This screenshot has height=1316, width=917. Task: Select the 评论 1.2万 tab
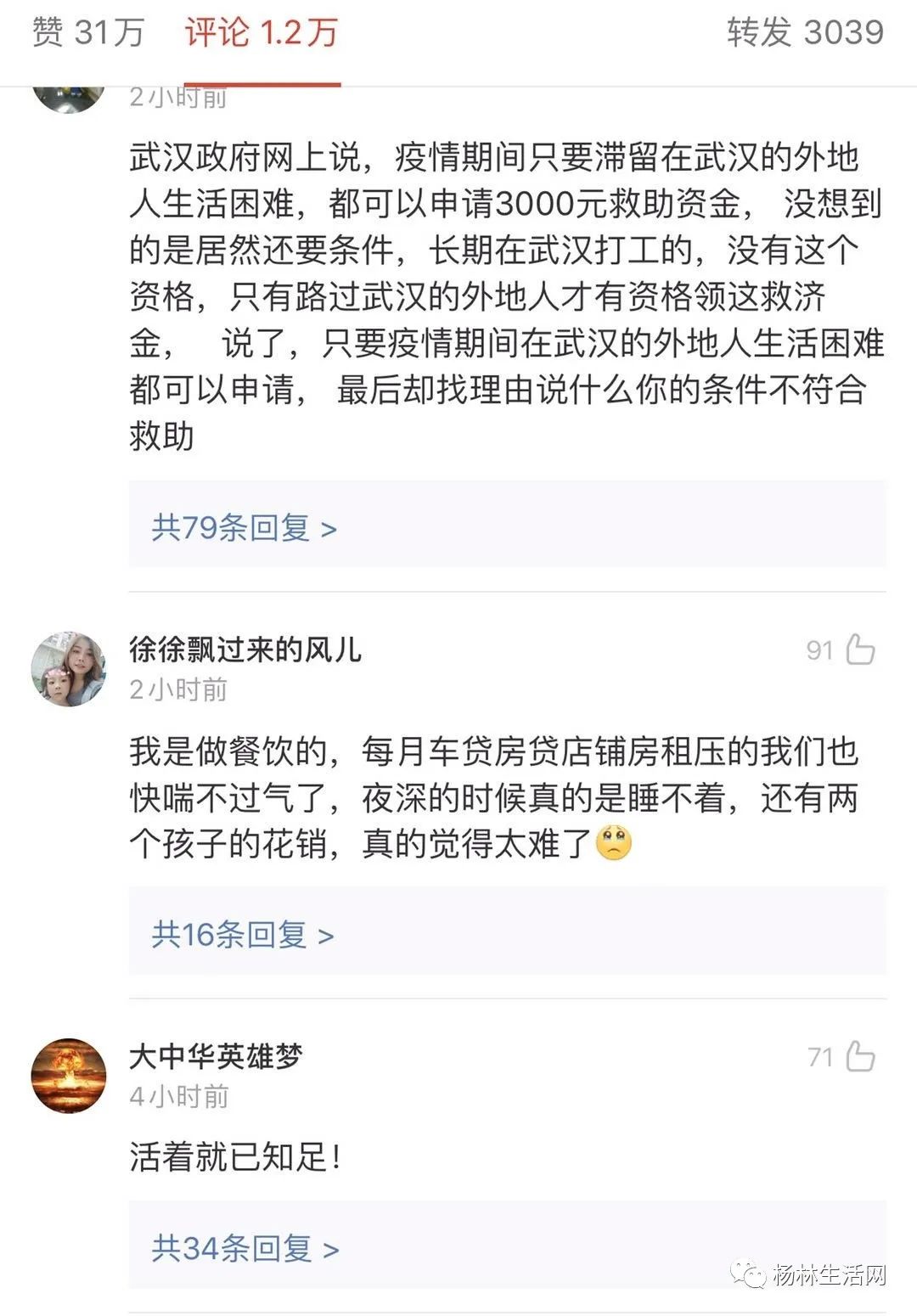pyautogui.click(x=262, y=33)
